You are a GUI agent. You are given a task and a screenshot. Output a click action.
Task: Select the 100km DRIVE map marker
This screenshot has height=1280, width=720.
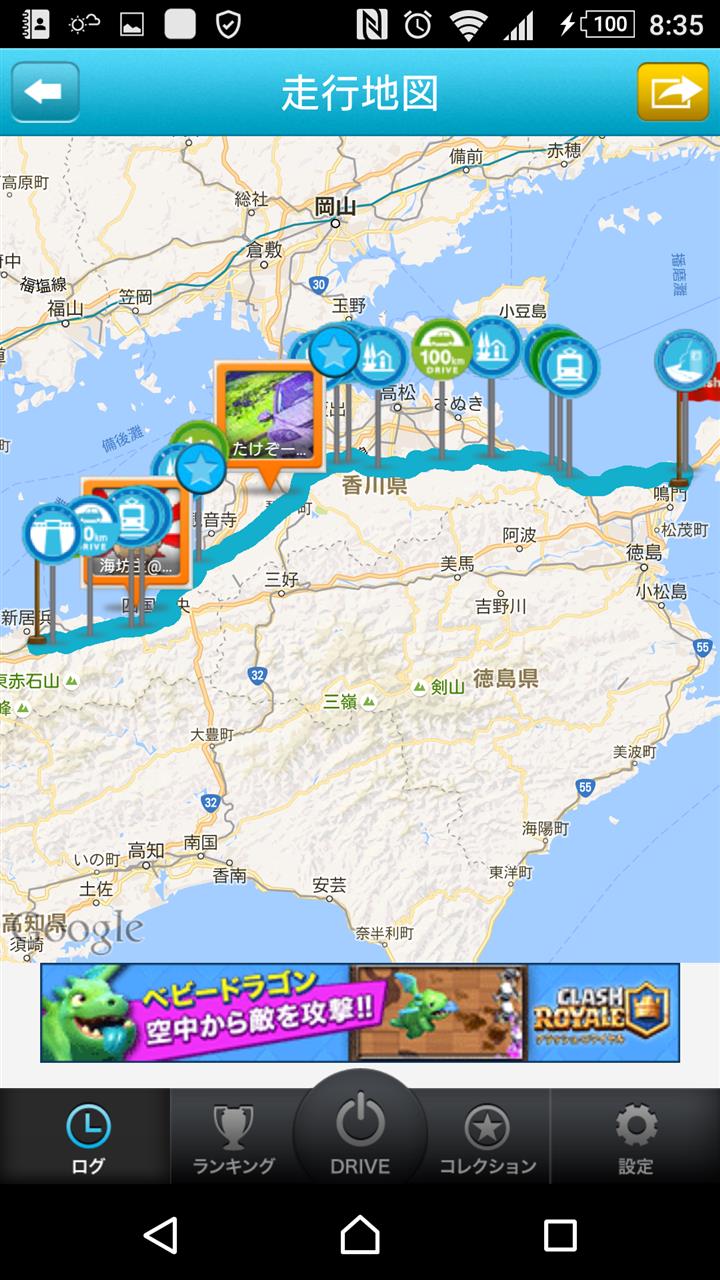coord(442,350)
